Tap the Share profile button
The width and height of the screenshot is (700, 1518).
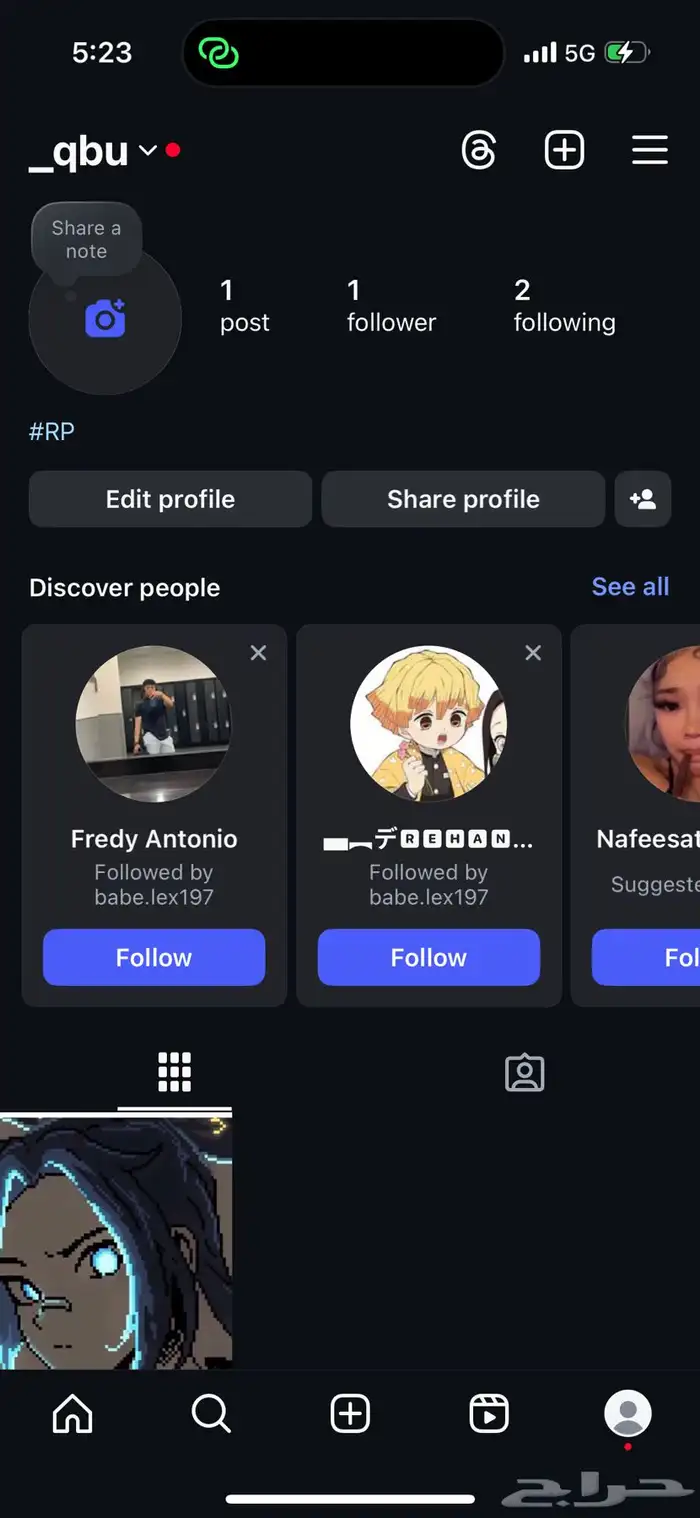pos(463,499)
